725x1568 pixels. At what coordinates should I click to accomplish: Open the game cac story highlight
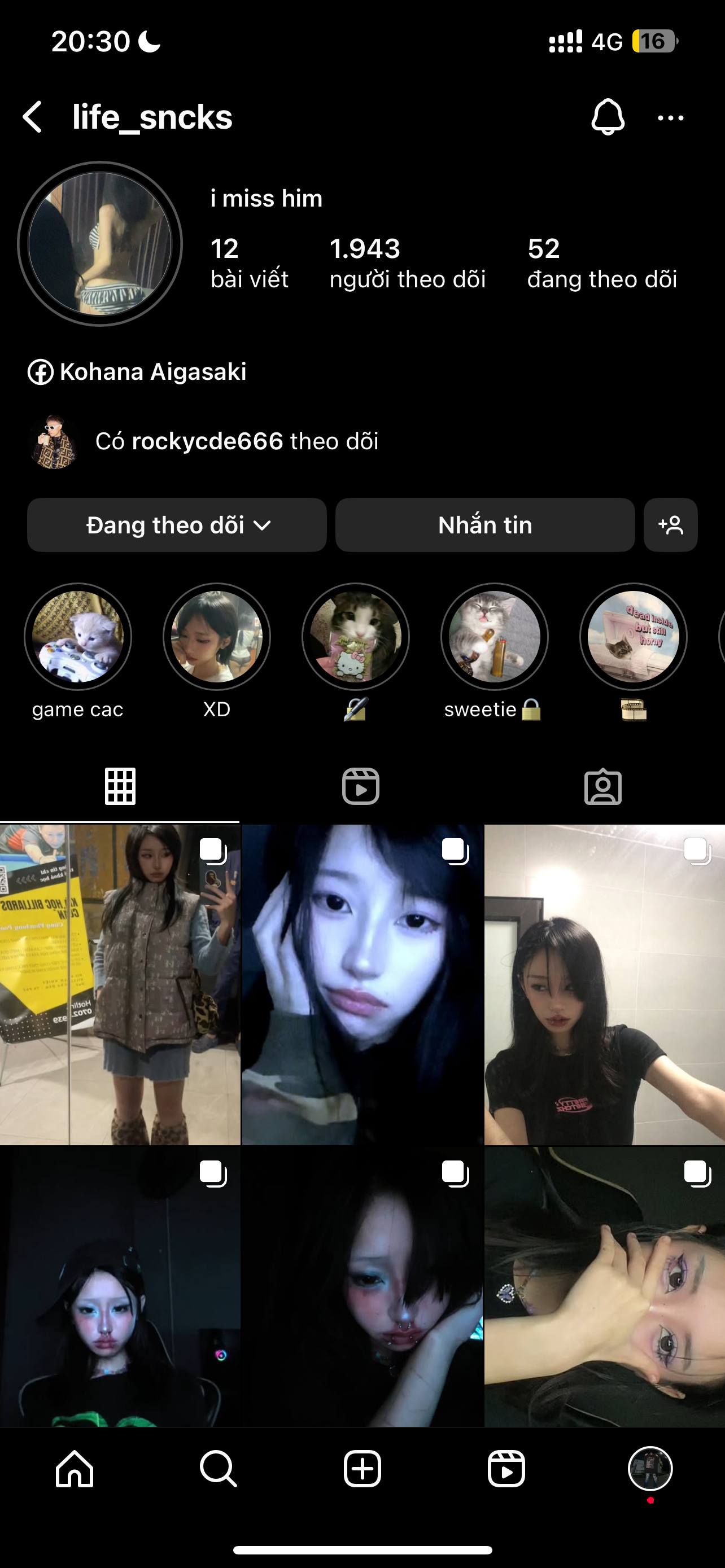(78, 637)
